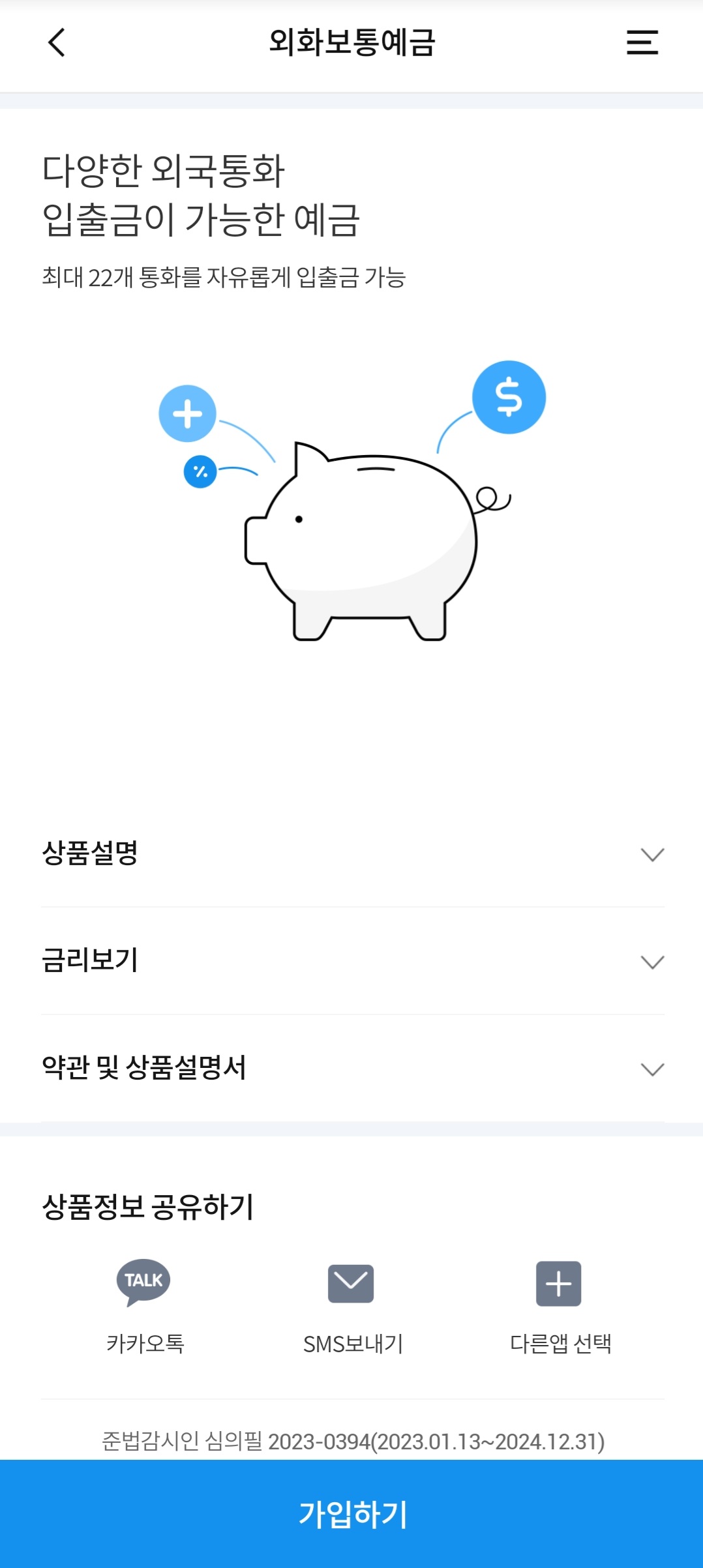Go back using the top-left arrow
The width and height of the screenshot is (703, 1568).
pos(57,43)
